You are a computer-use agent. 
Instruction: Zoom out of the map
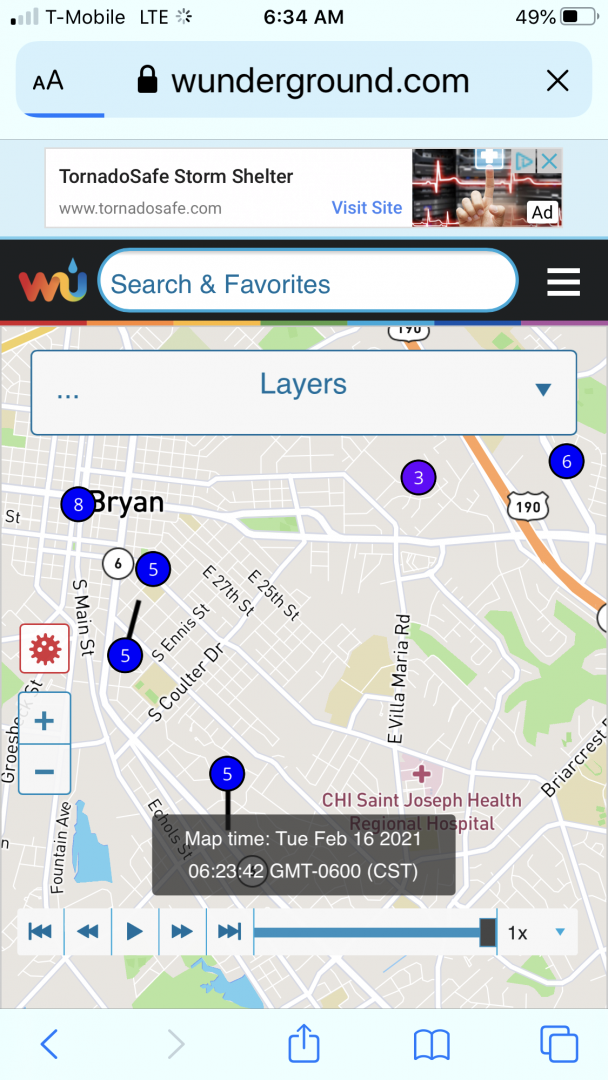click(44, 771)
